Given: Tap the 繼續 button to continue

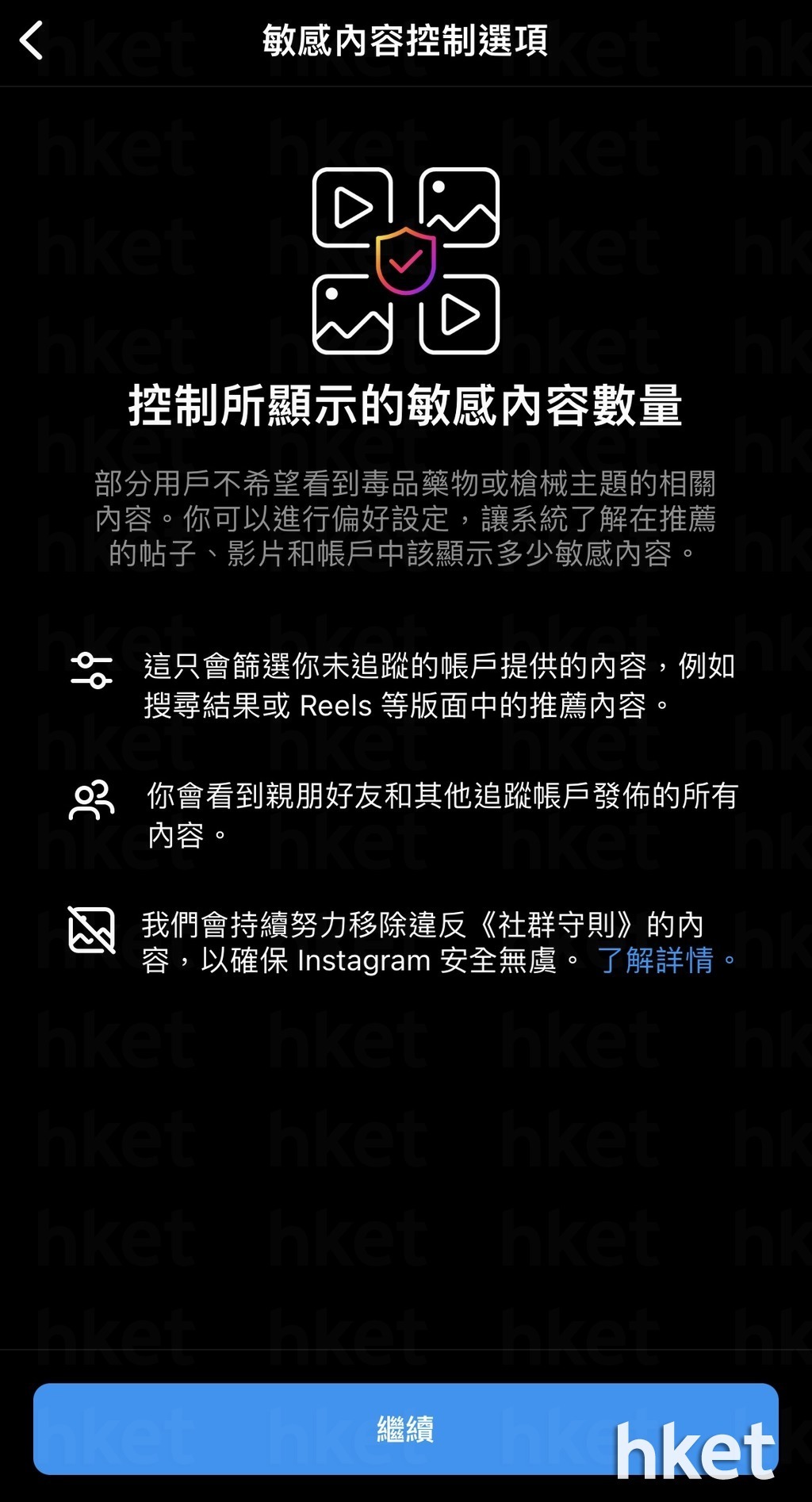Looking at the screenshot, I should coord(405,1429).
